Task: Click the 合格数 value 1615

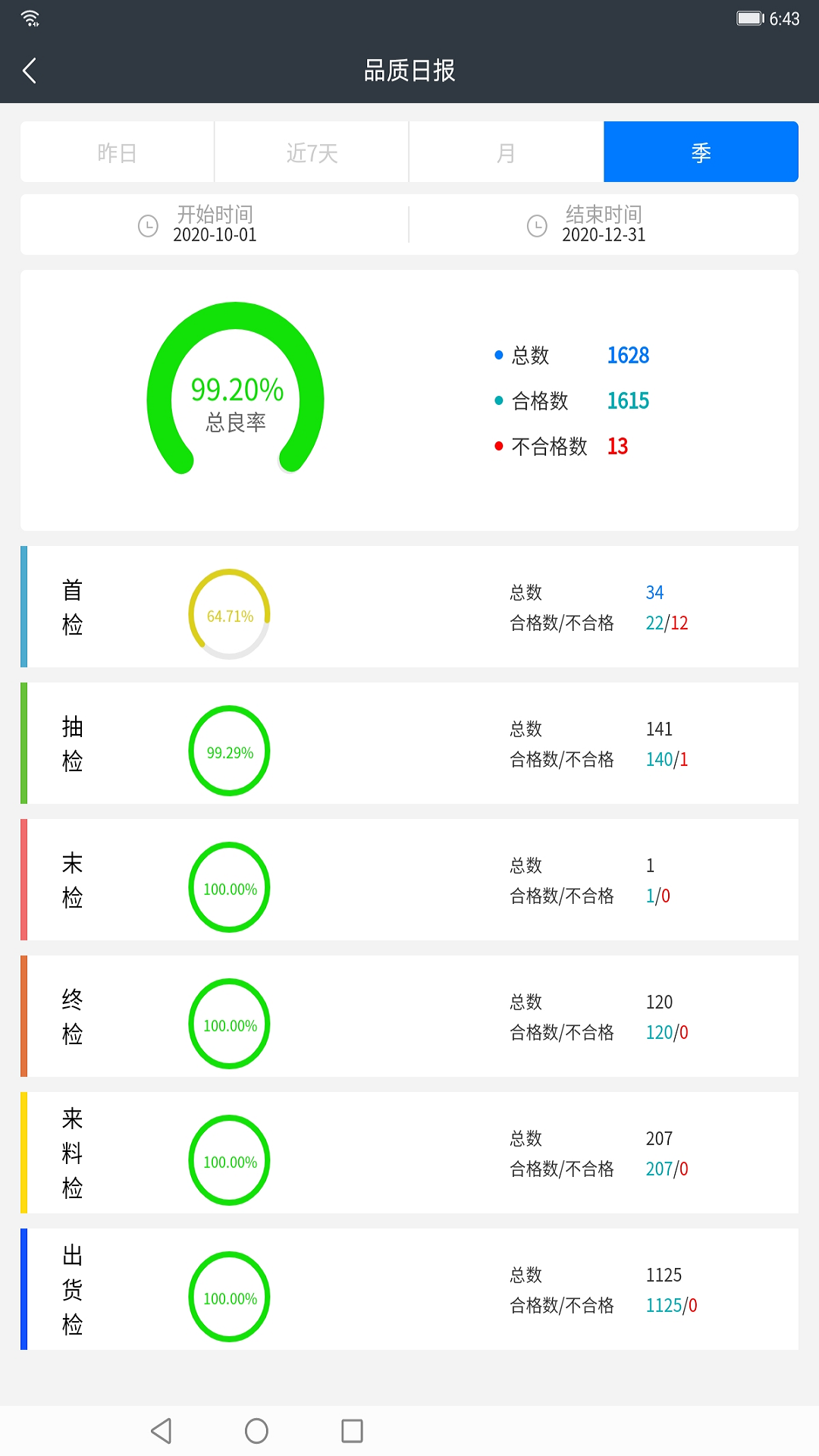Action: tap(628, 400)
